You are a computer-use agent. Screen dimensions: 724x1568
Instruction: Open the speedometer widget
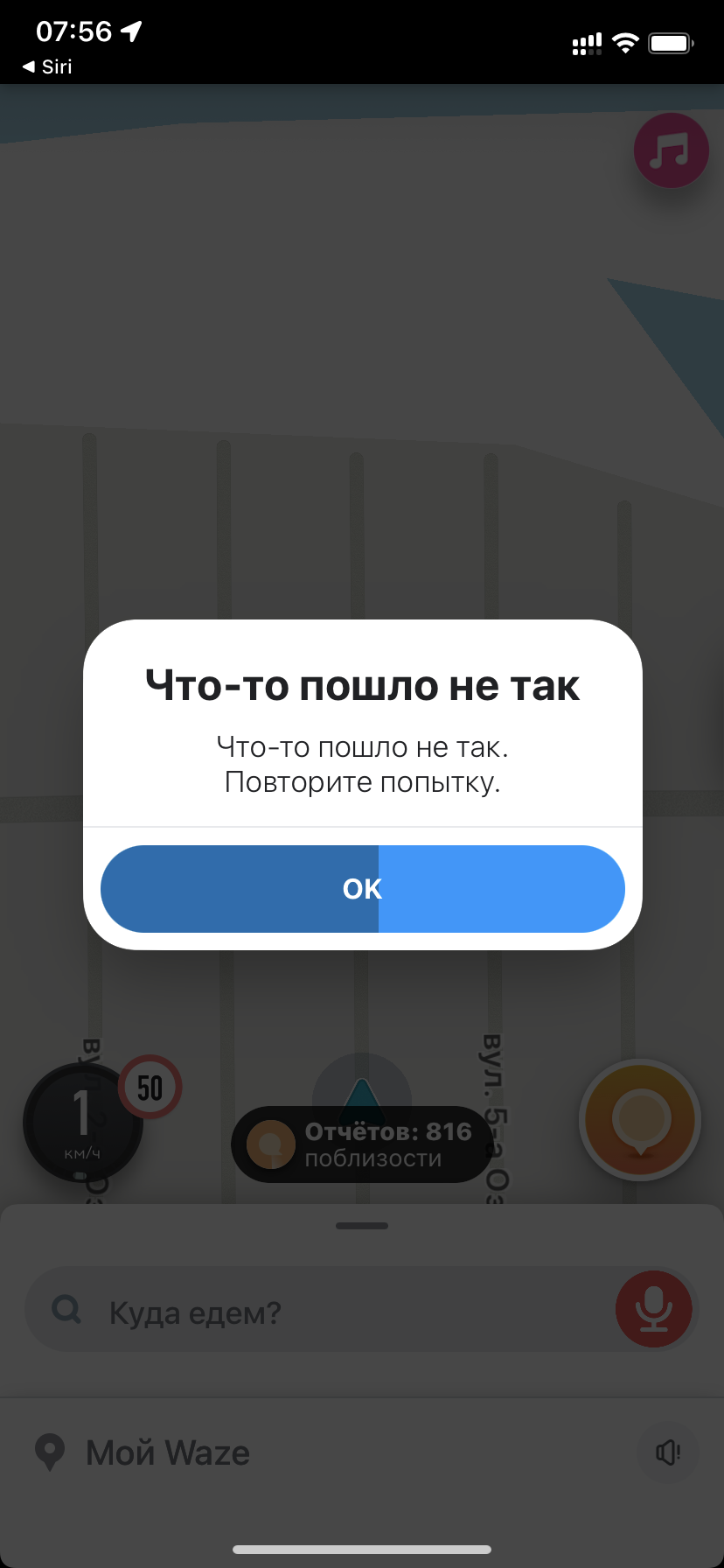click(x=82, y=1123)
